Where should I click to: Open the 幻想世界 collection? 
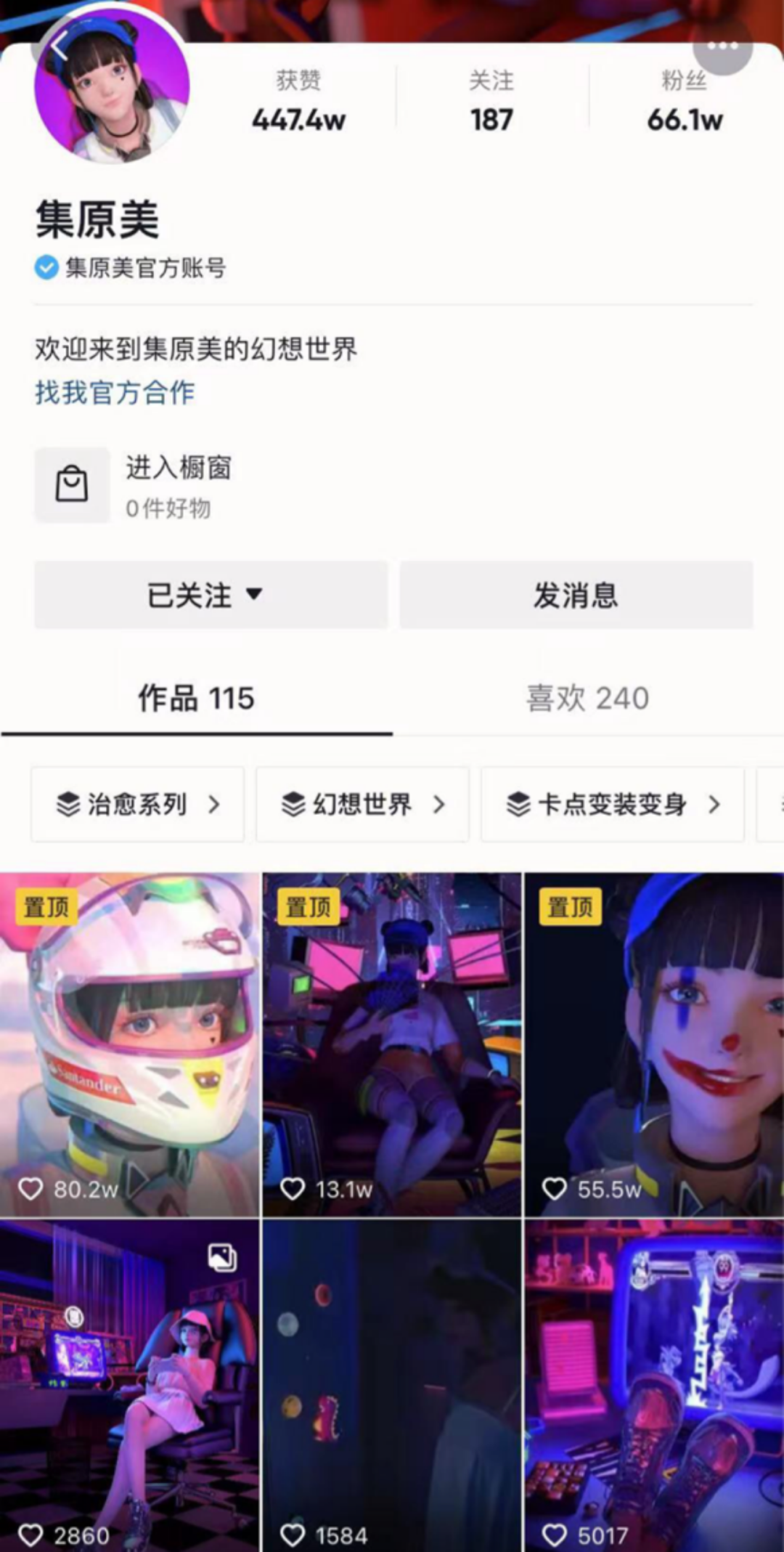(363, 805)
